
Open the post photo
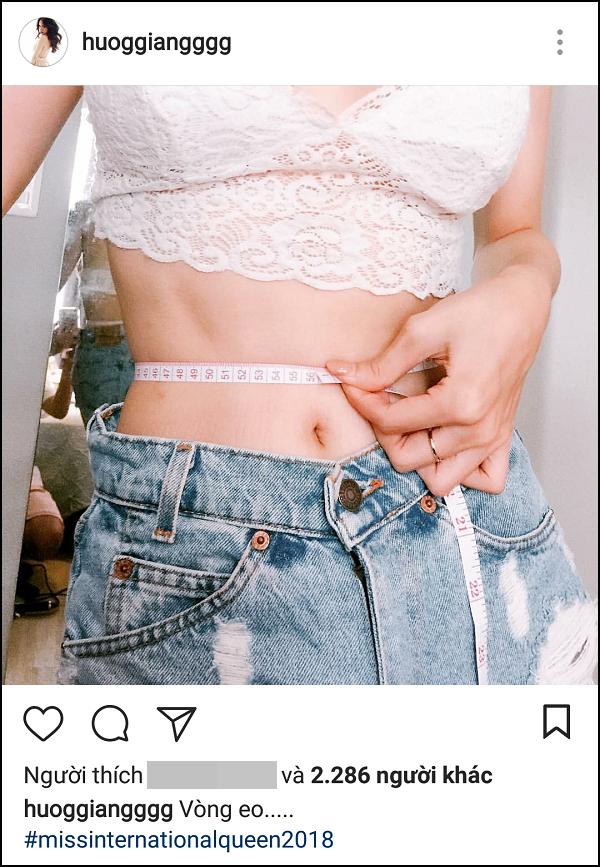[x=300, y=385]
